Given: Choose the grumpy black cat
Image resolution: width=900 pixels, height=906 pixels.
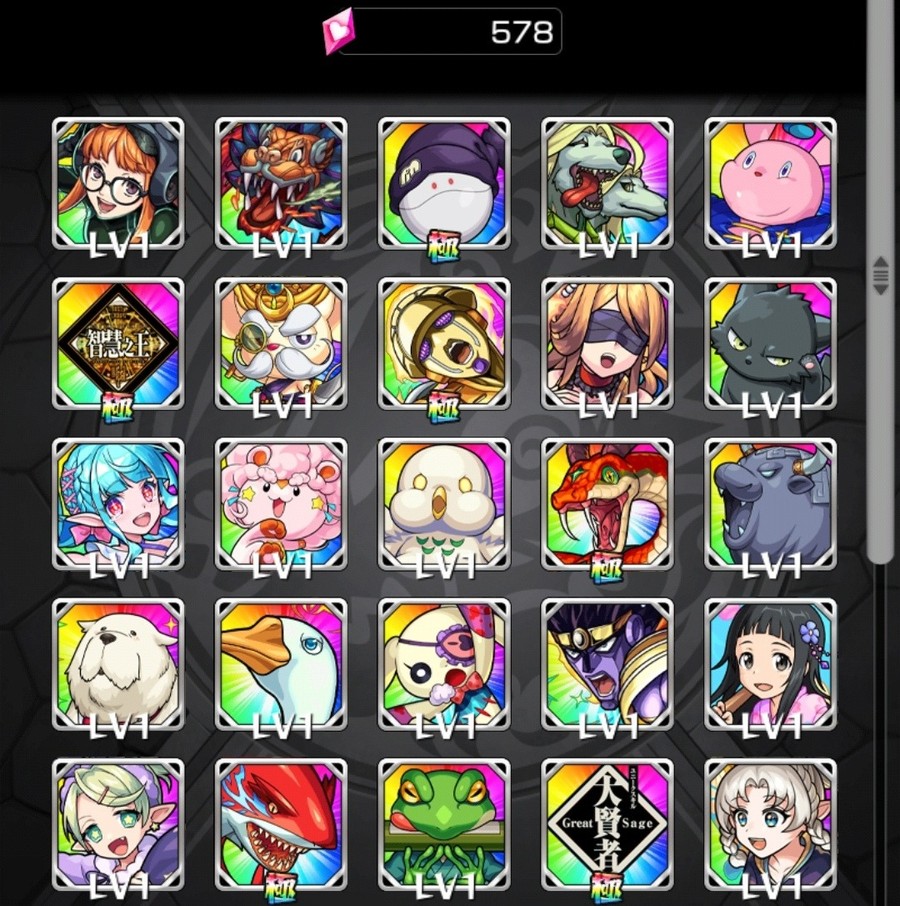Looking at the screenshot, I should [x=770, y=343].
